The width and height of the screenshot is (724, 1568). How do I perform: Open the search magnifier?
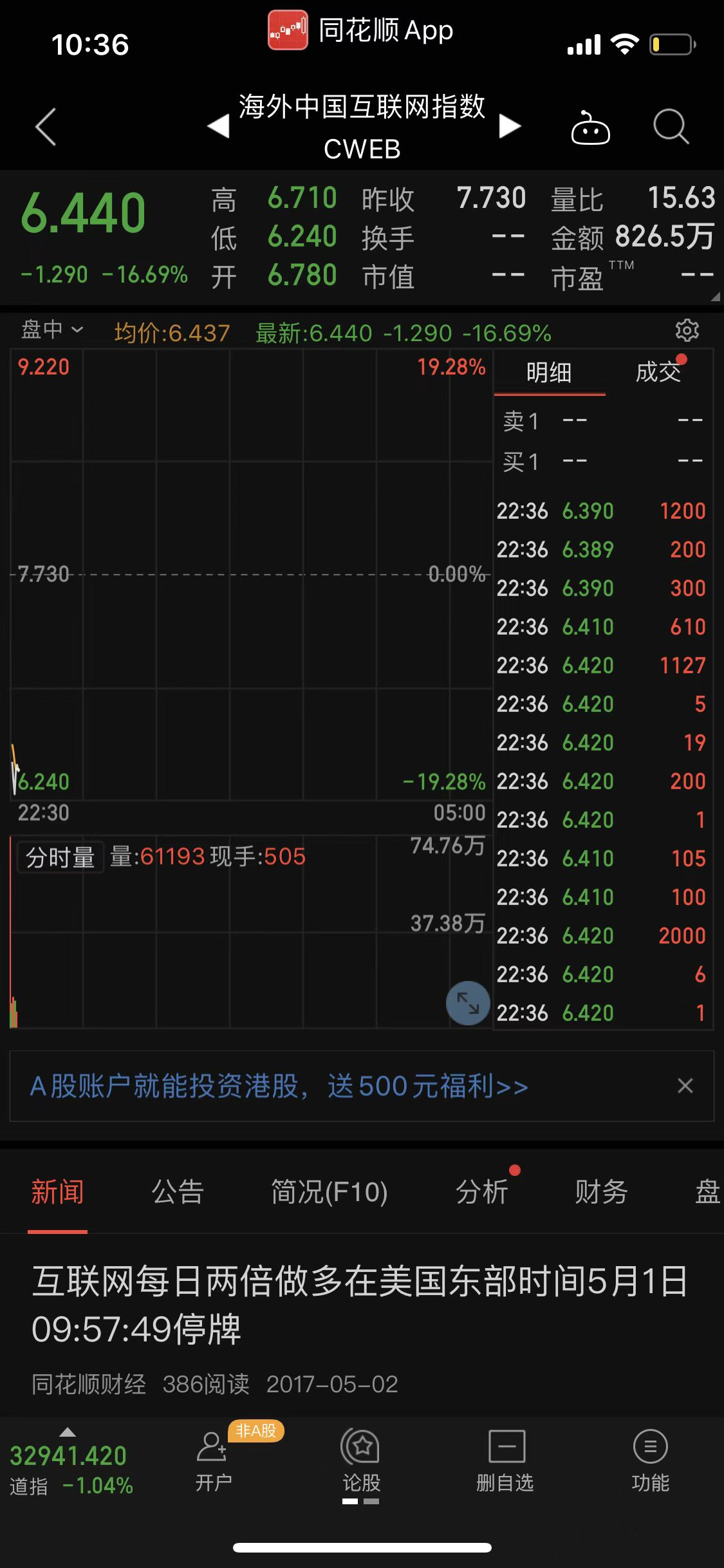click(671, 126)
